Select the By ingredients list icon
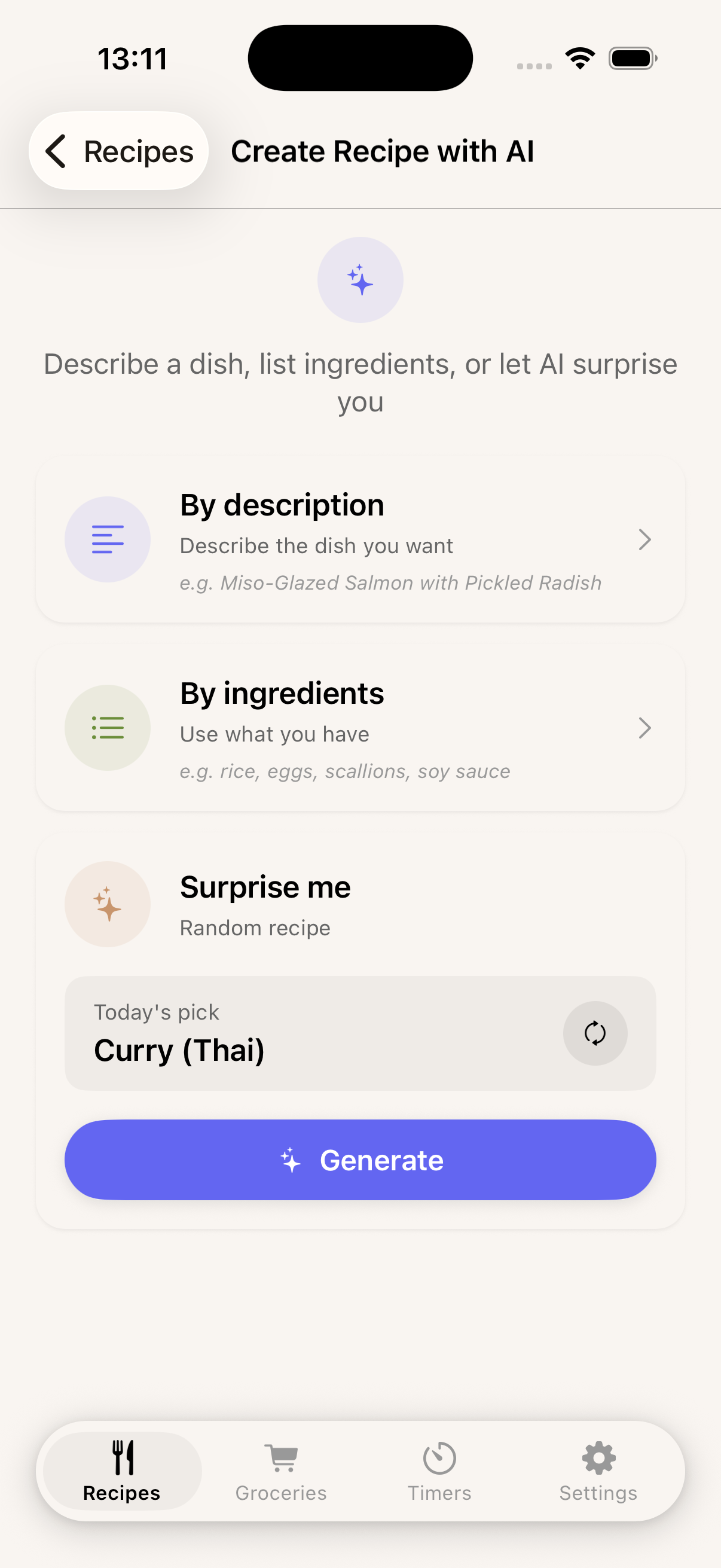This screenshot has height=1568, width=721. click(x=107, y=728)
